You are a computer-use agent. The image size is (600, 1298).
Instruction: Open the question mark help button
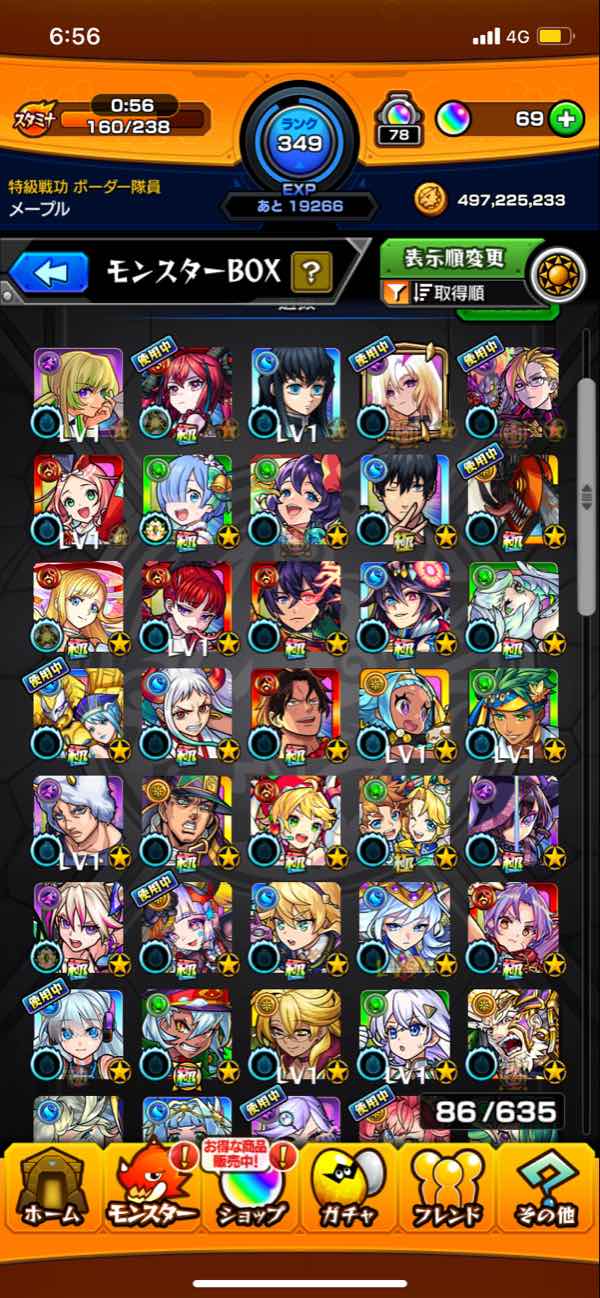pos(311,271)
